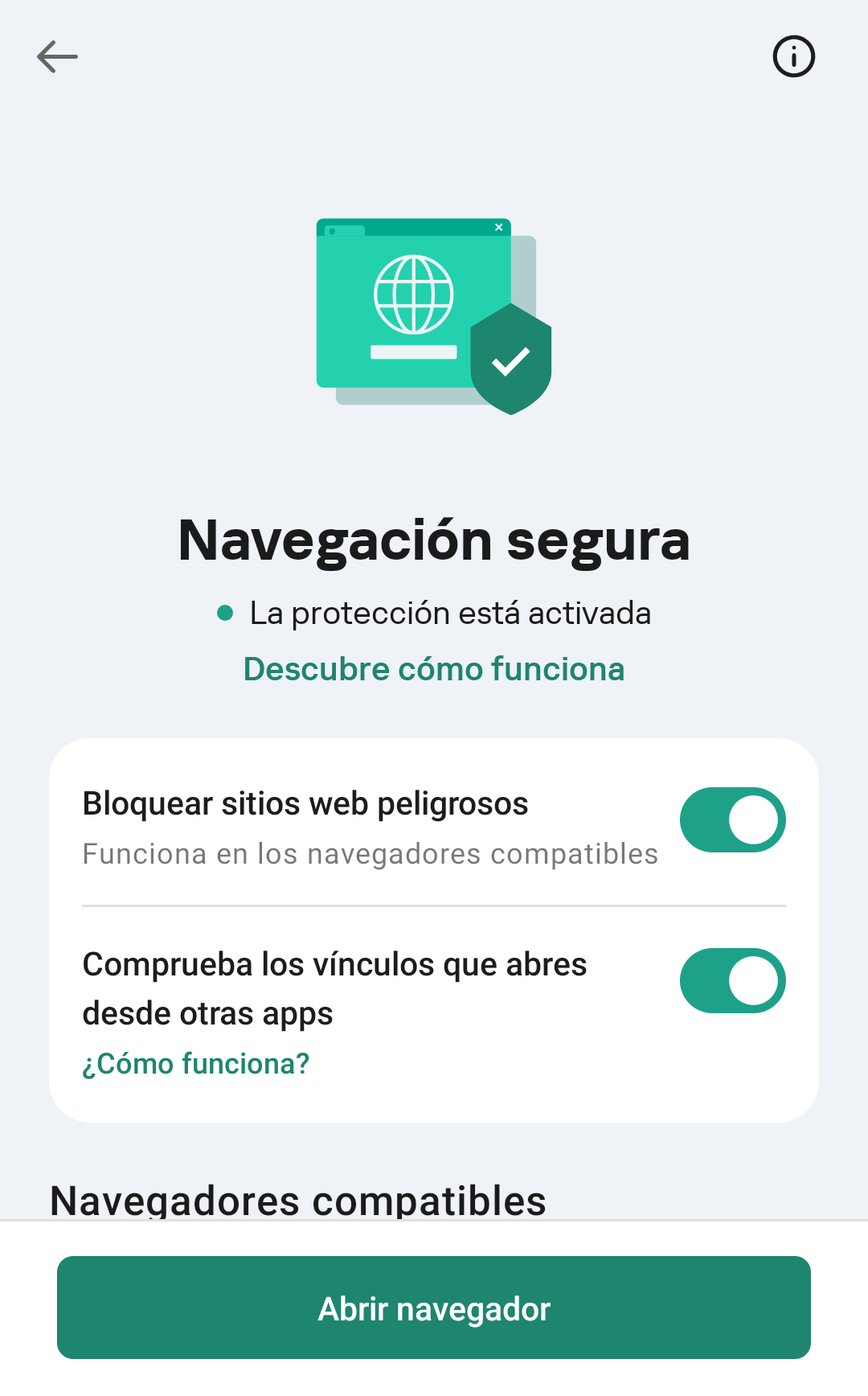The width and height of the screenshot is (868, 1396).
Task: Tap the Navegación segura title
Action: pyautogui.click(x=434, y=540)
